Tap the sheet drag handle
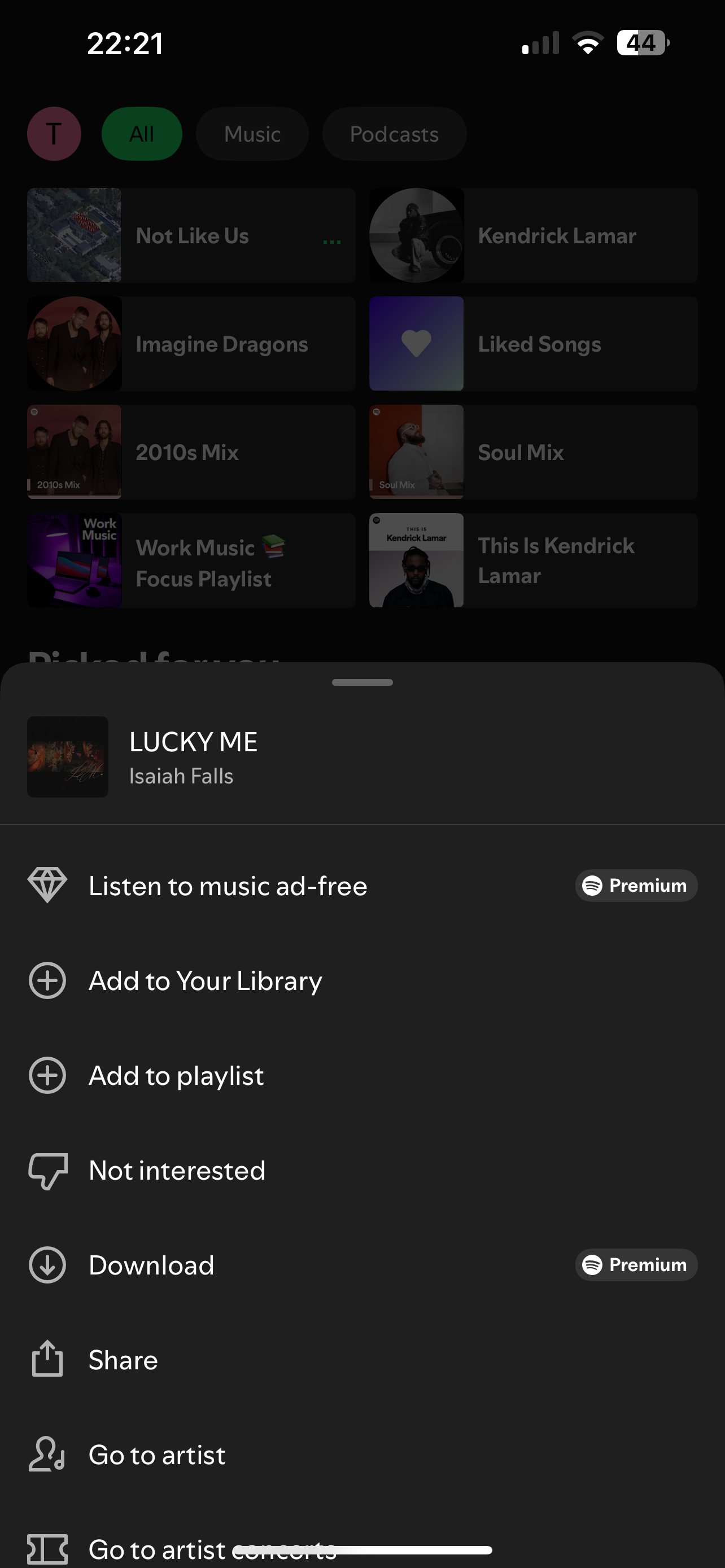The height and width of the screenshot is (1568, 725). (x=362, y=682)
